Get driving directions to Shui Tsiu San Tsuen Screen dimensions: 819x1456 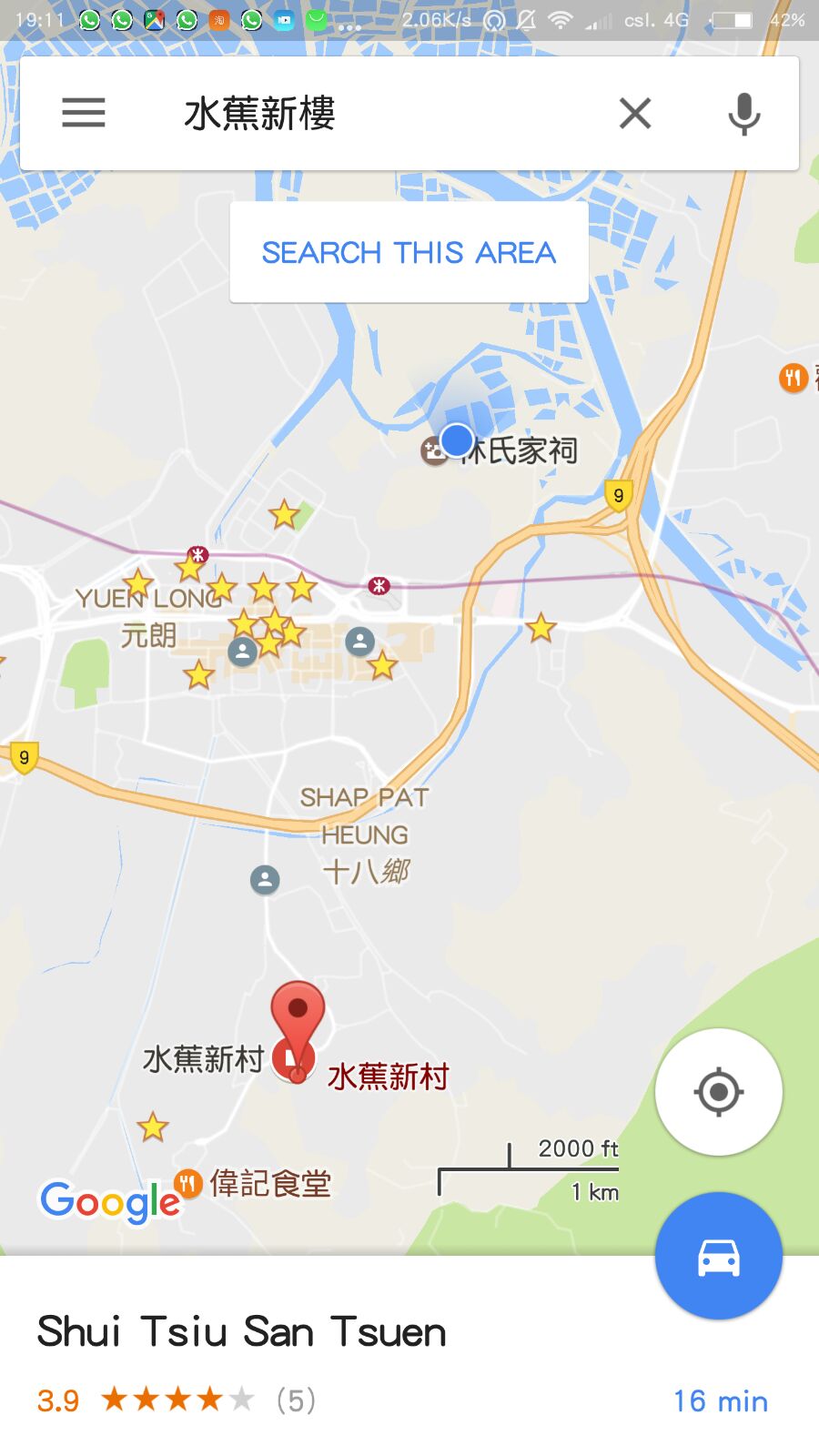718,1257
